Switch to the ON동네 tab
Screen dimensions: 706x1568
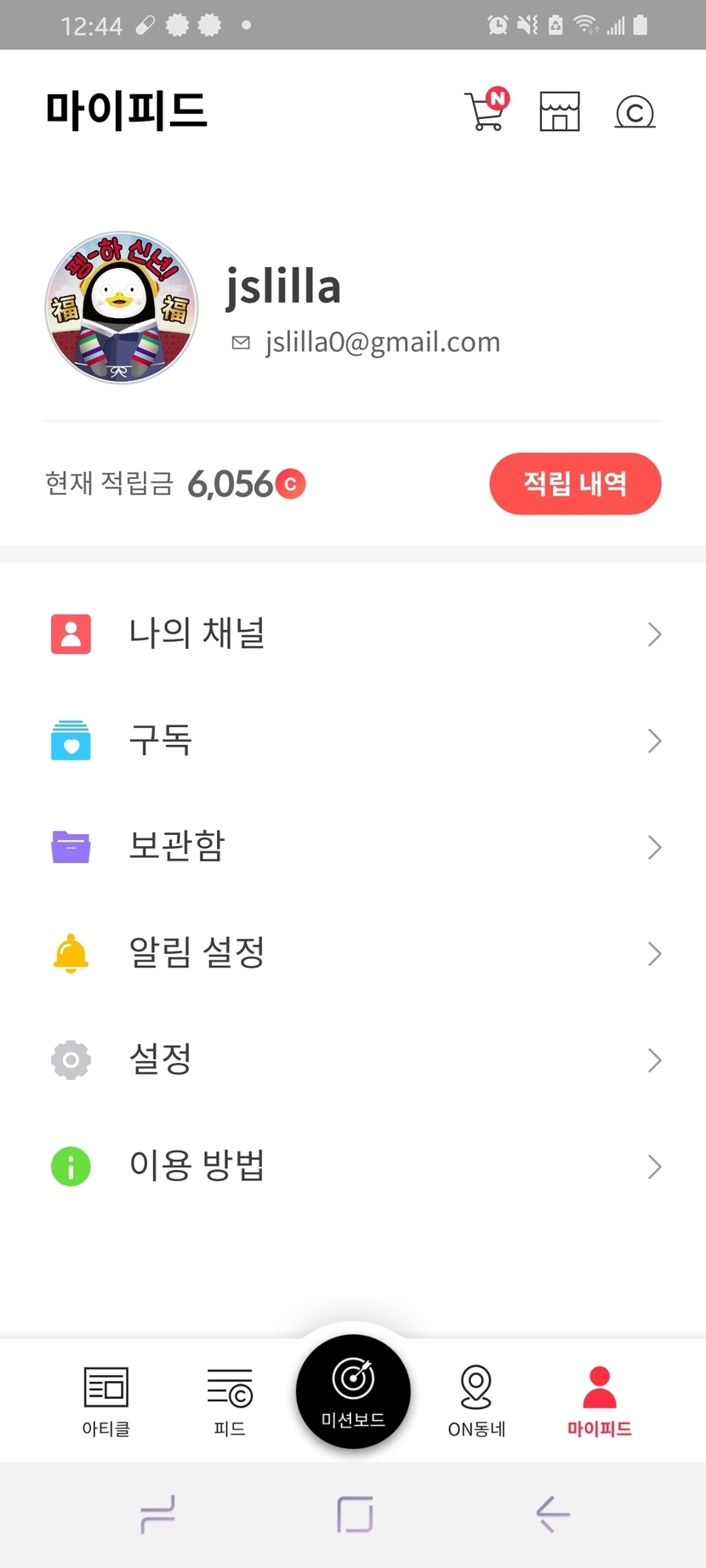tap(476, 1400)
